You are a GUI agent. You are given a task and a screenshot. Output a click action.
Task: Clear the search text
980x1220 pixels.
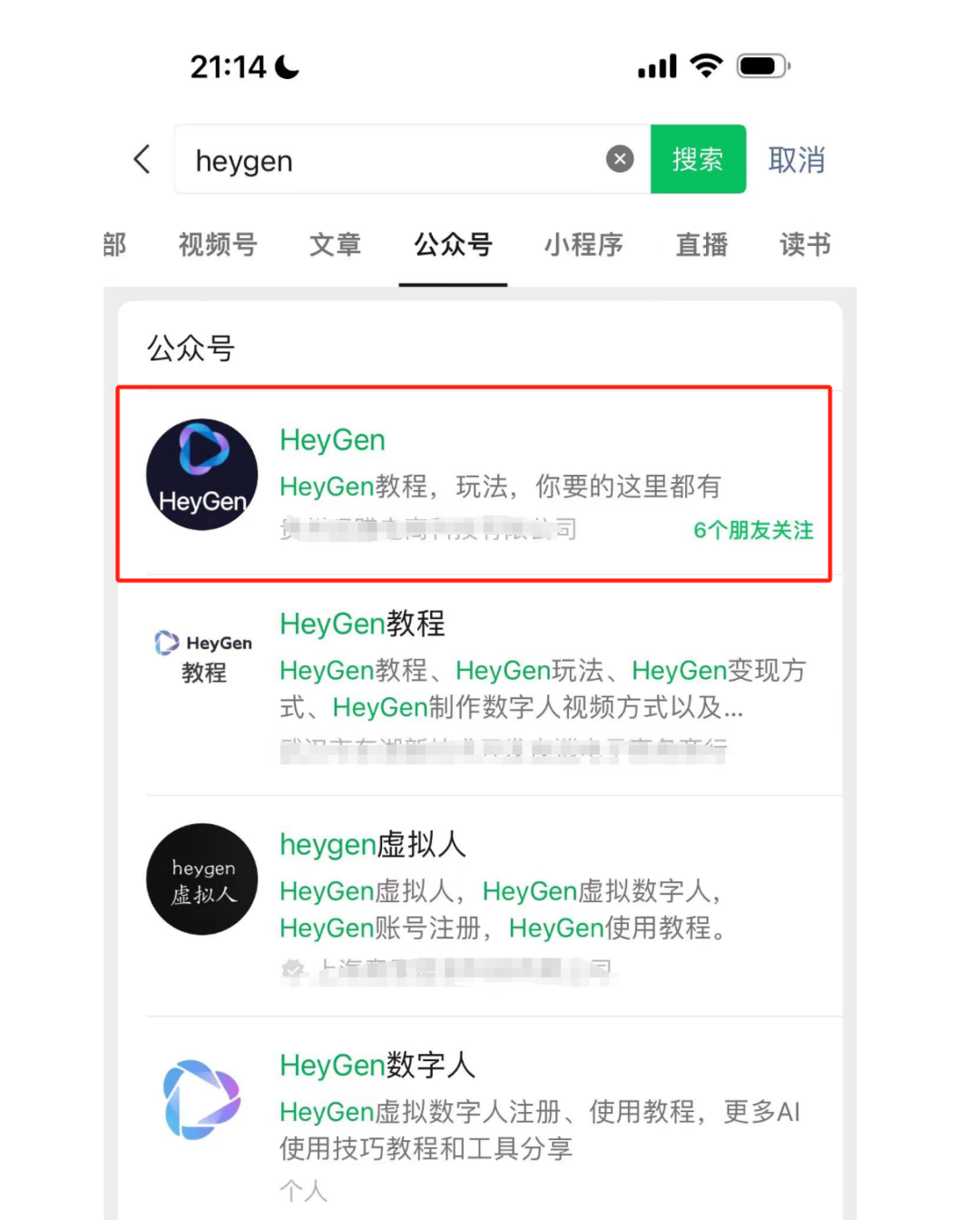pyautogui.click(x=620, y=160)
